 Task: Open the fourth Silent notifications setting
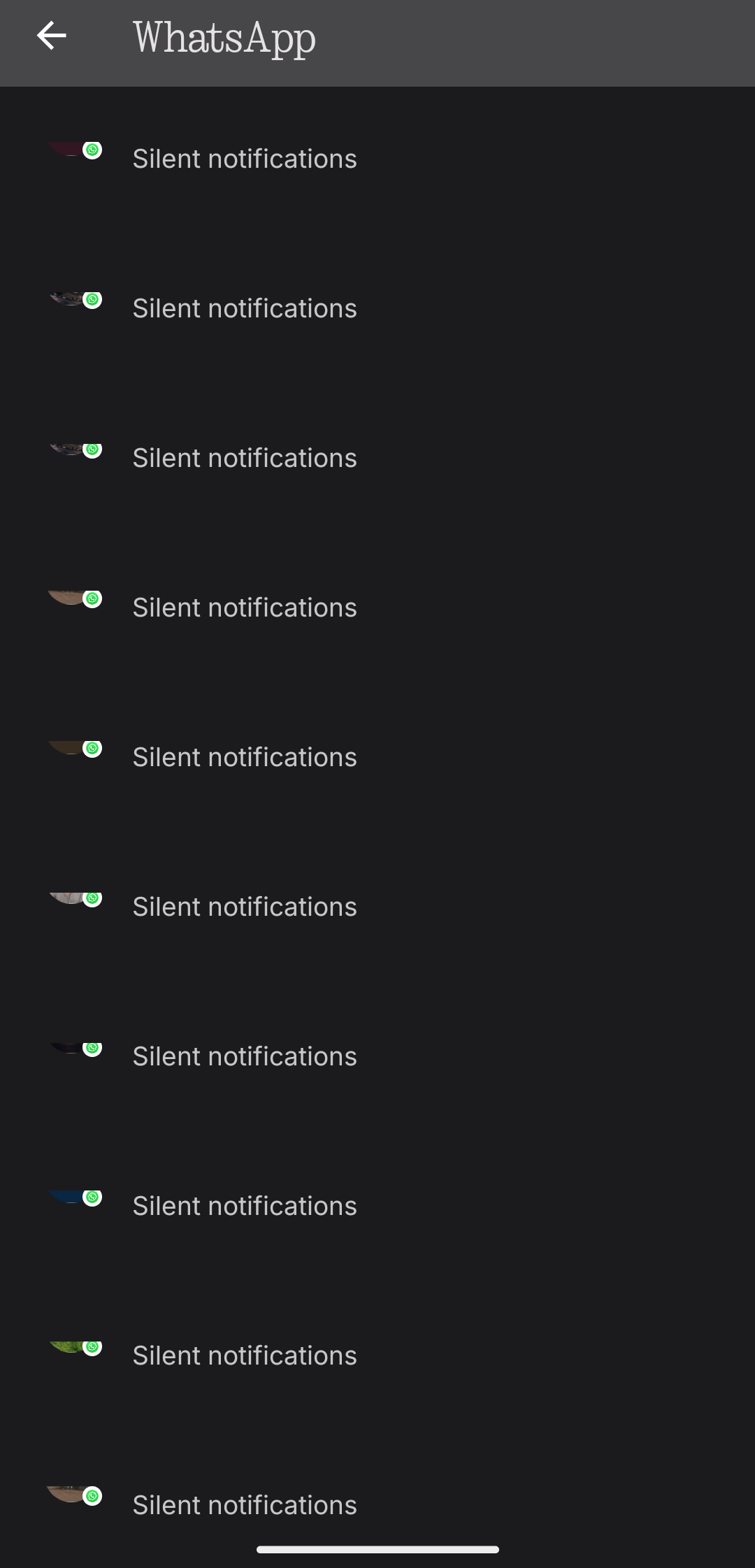pos(244,607)
